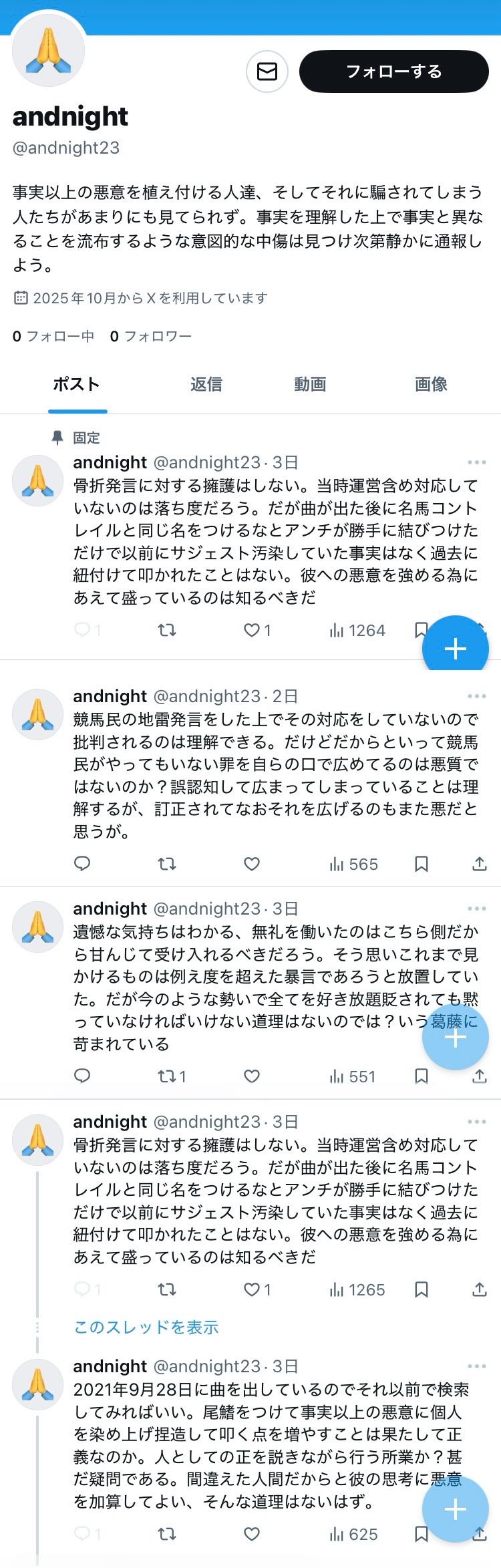Viewport: 501px width, 1568px height.
Task: Switch to the 画像 tab
Action: pyautogui.click(x=431, y=384)
